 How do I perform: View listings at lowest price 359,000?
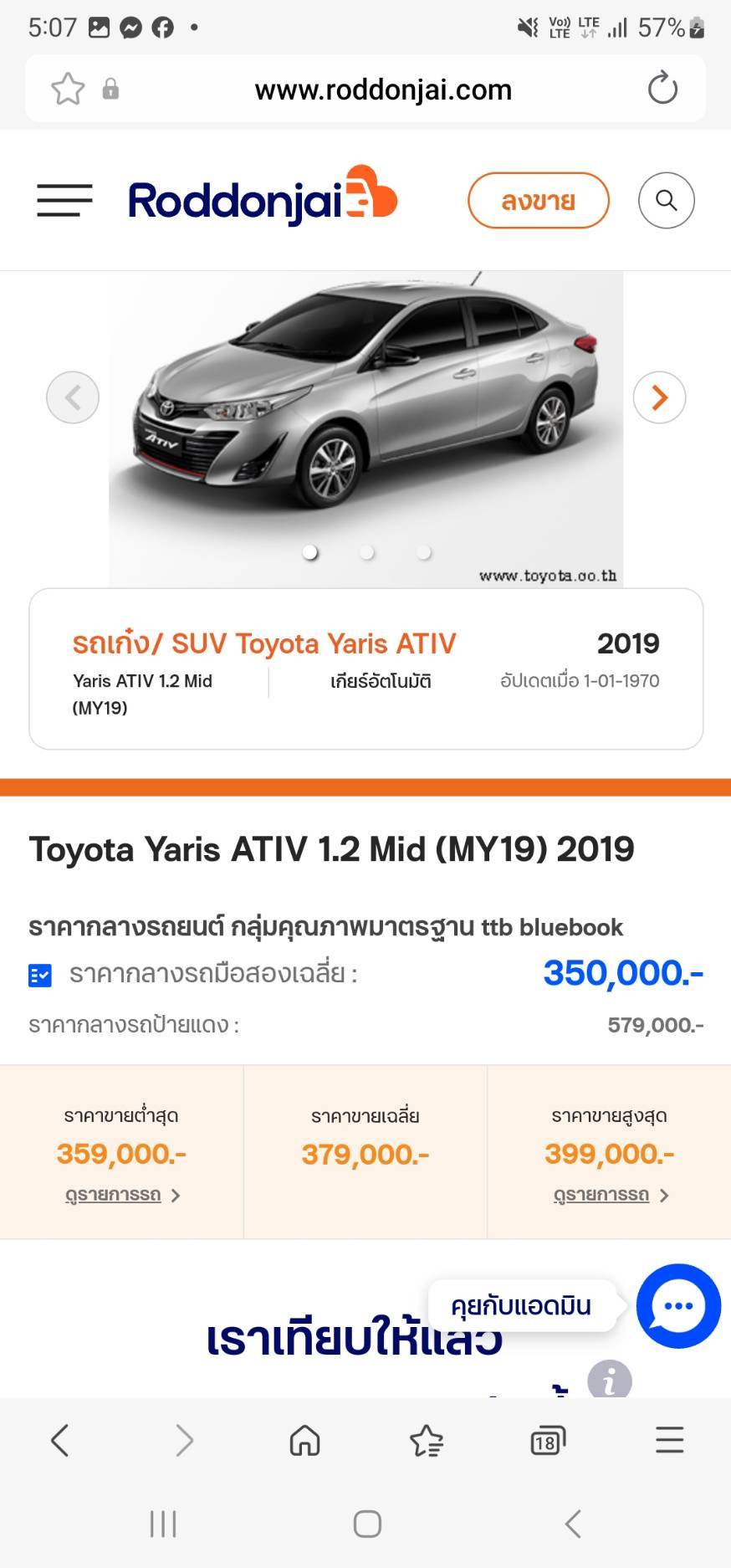point(122,1195)
